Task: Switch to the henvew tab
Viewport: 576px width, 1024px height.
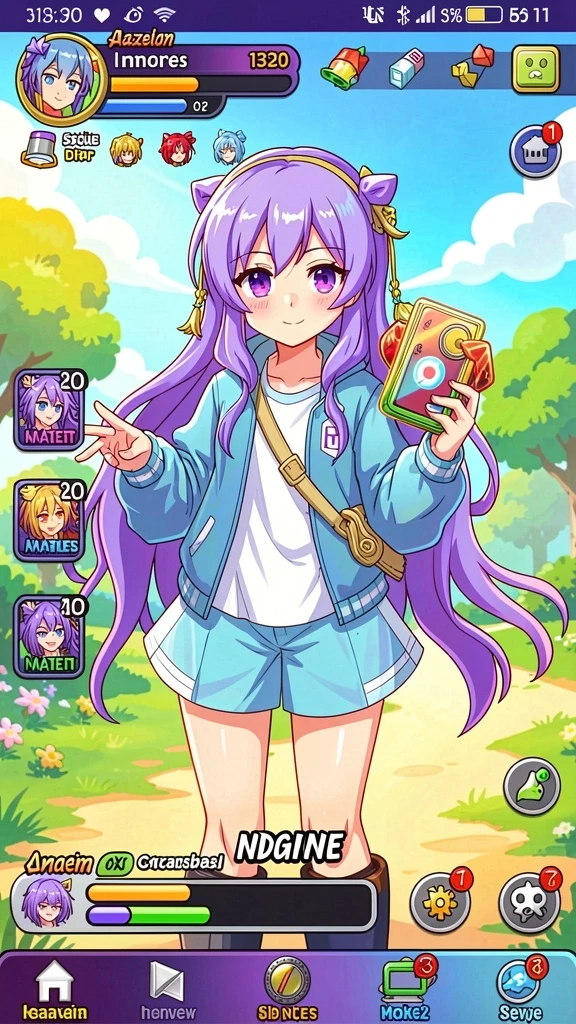Action: [x=168, y=988]
